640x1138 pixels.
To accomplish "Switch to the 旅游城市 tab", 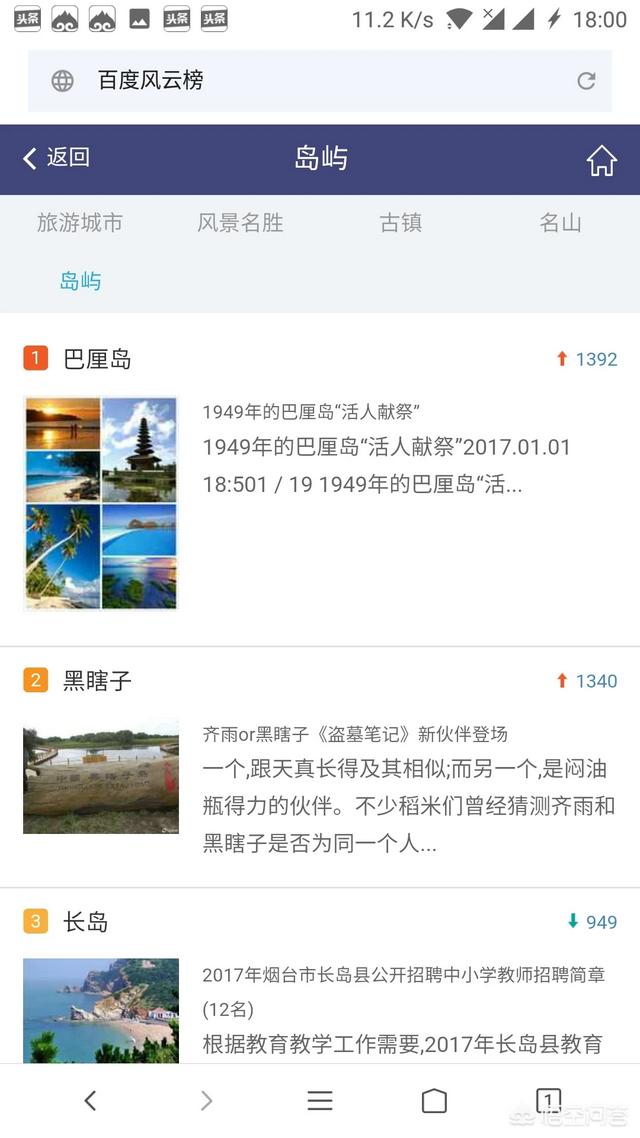I will [80, 223].
